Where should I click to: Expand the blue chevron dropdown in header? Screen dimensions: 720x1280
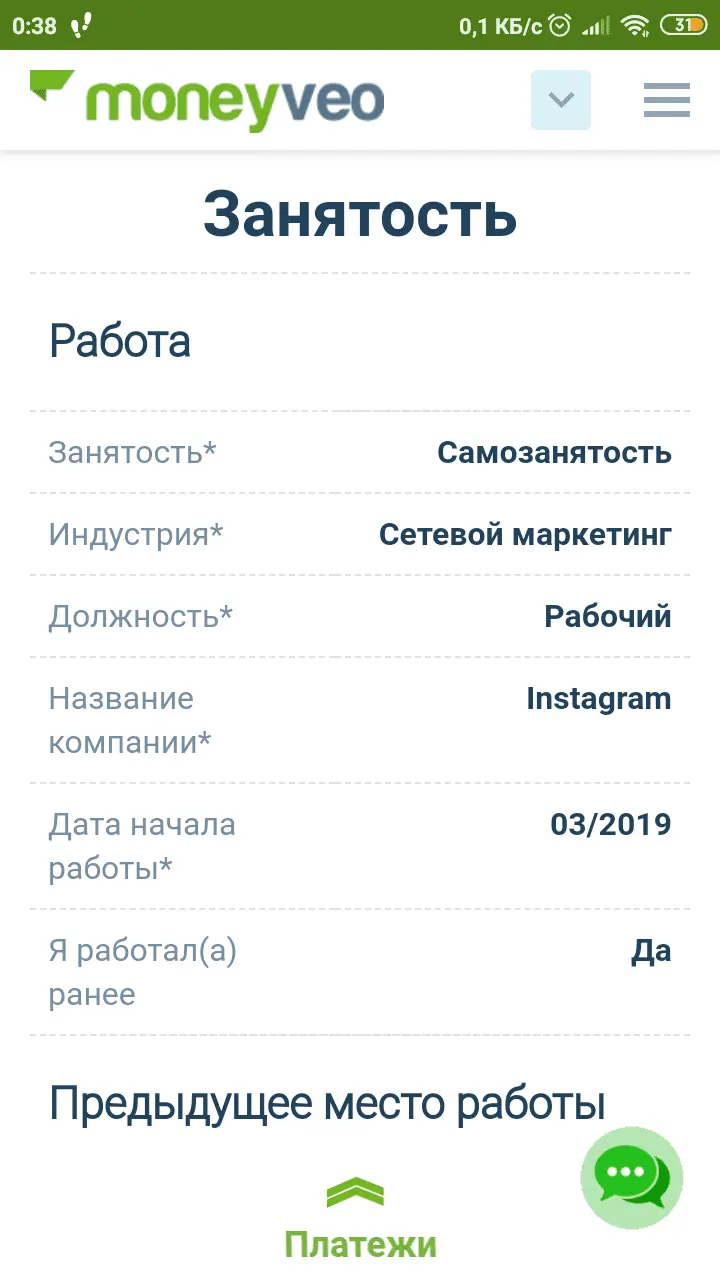561,100
